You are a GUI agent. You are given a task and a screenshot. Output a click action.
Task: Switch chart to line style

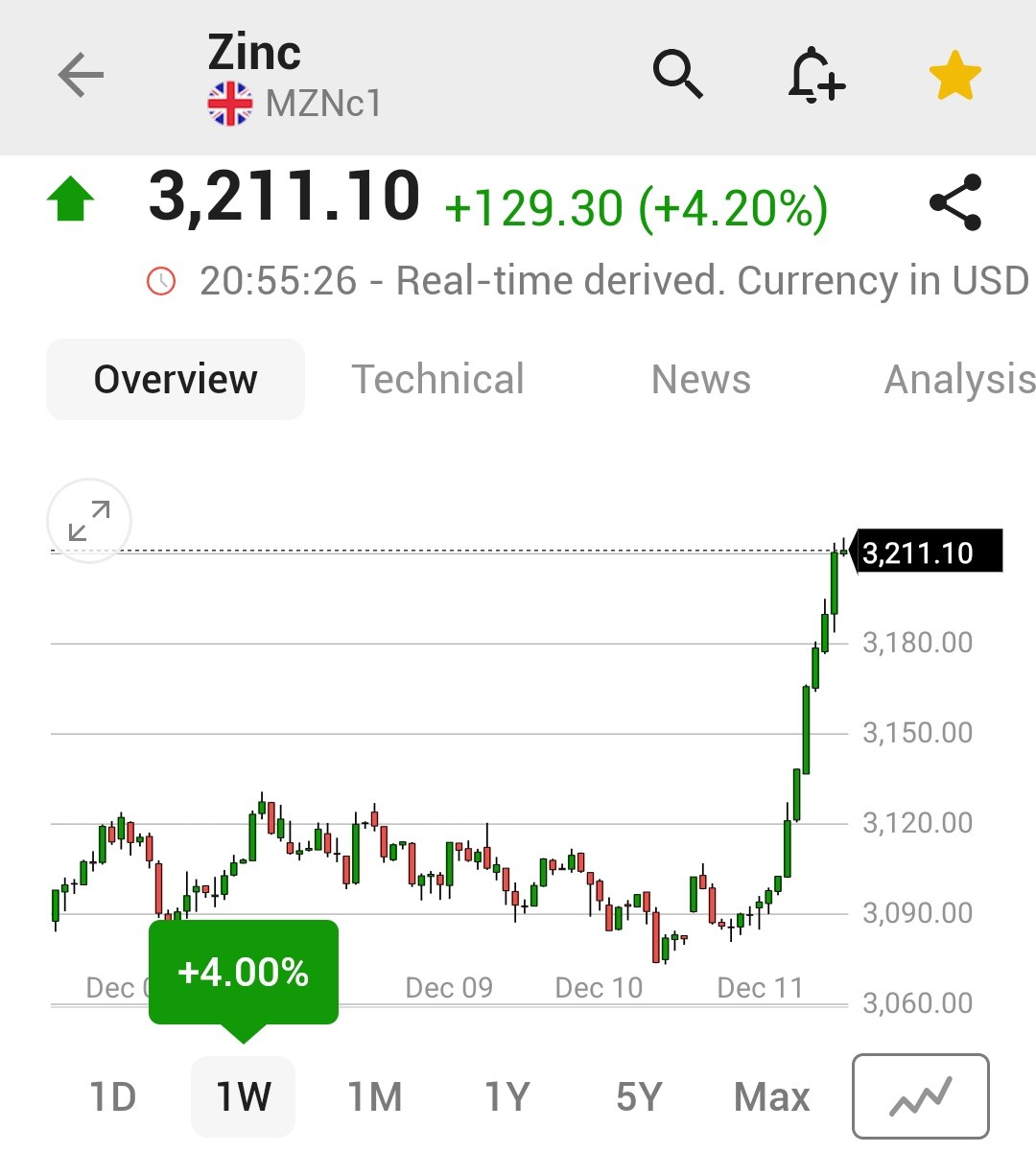pyautogui.click(x=919, y=1095)
